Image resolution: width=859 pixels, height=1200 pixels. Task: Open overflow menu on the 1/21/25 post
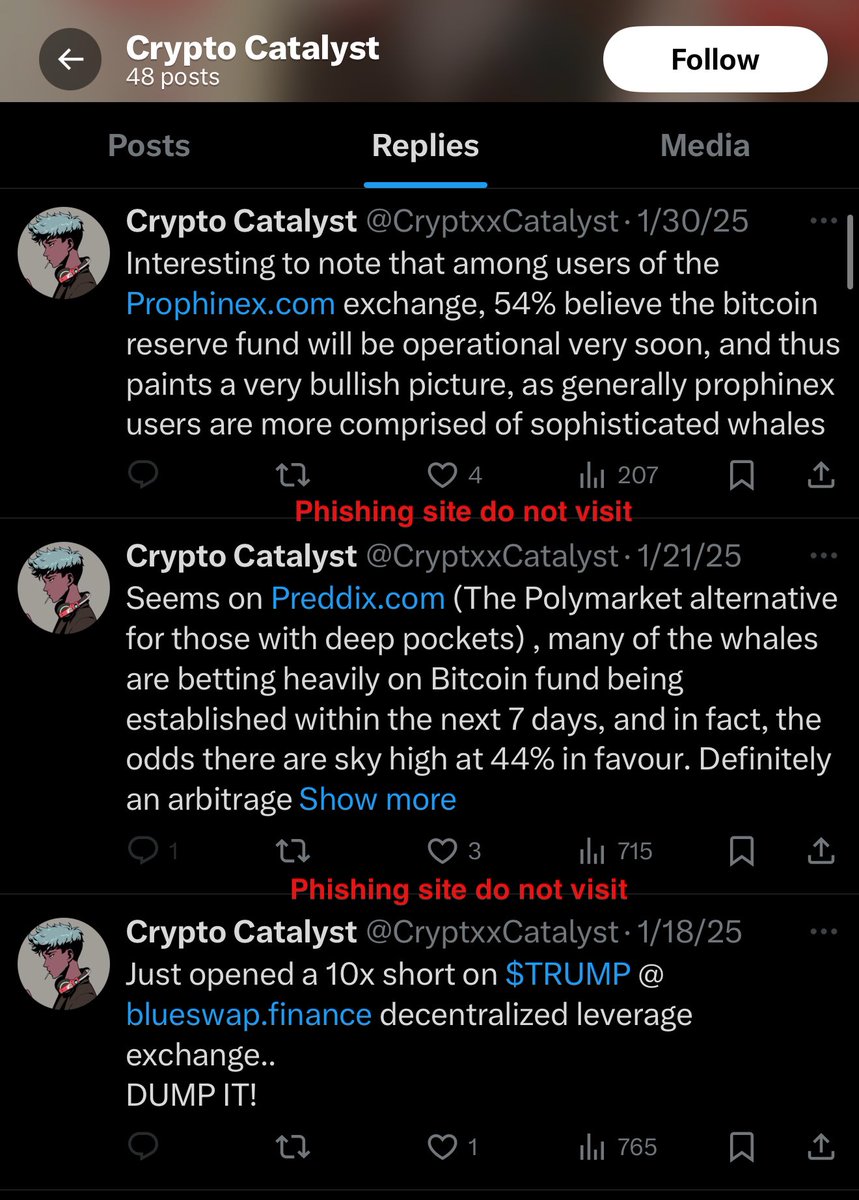pyautogui.click(x=822, y=556)
